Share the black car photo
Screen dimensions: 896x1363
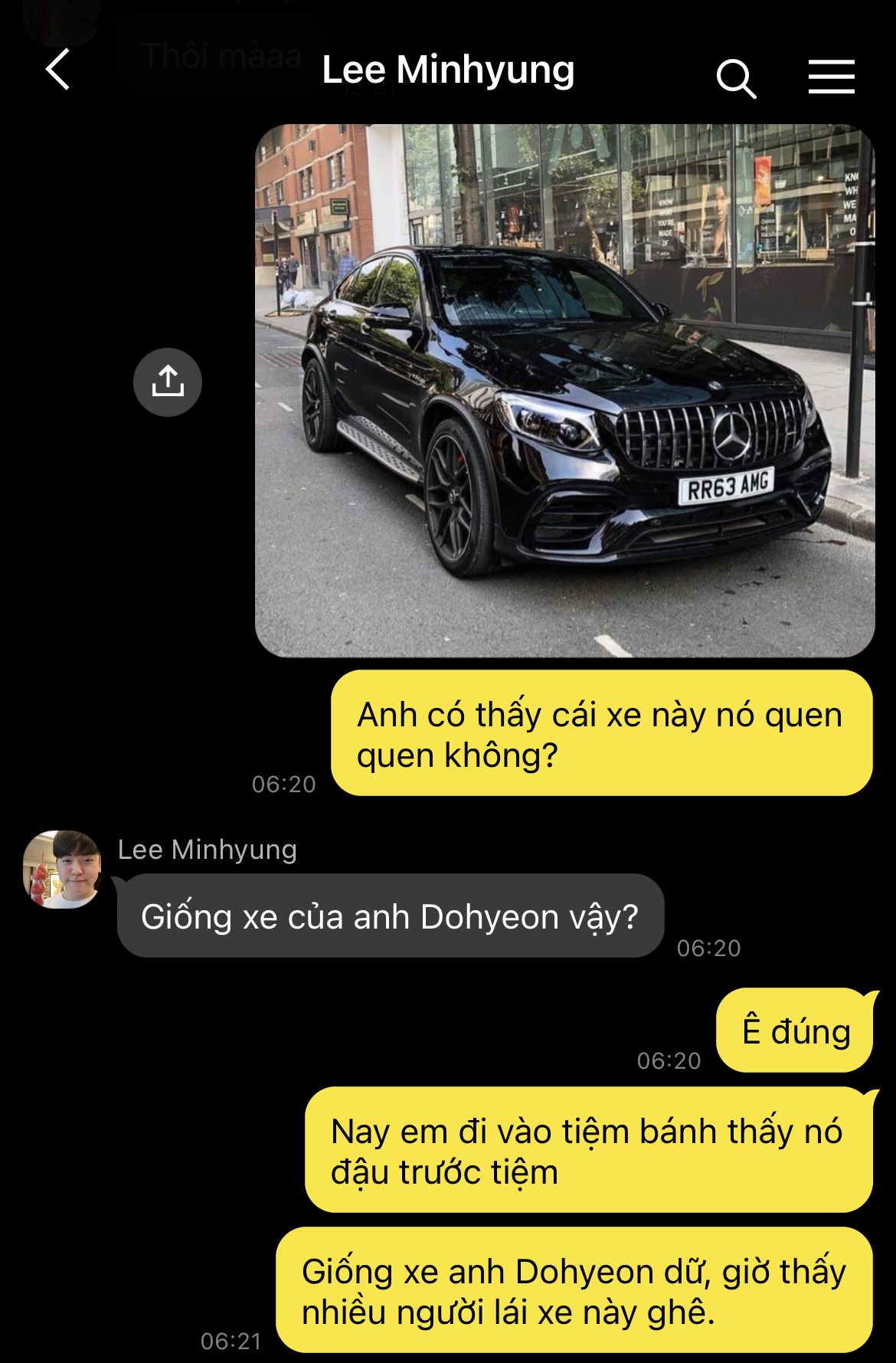click(167, 382)
